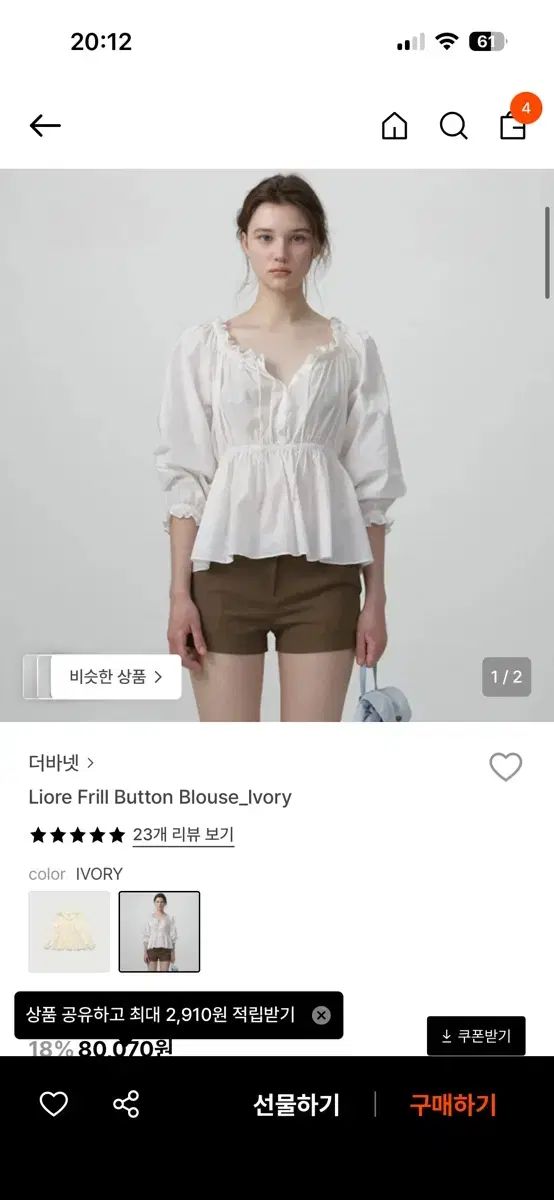Tap the main product photo
This screenshot has width=554, height=1200.
point(277,445)
